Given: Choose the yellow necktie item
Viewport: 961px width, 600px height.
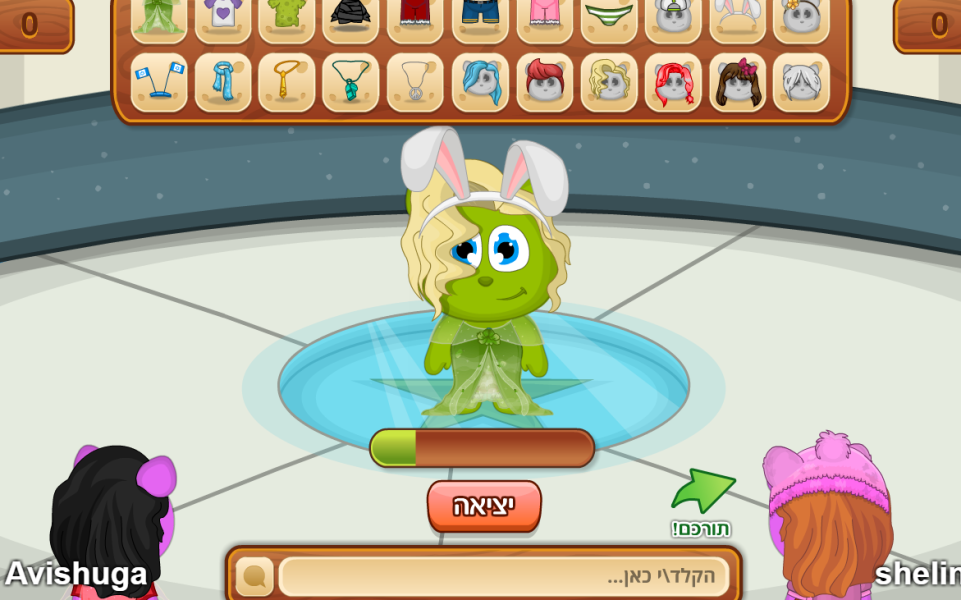Looking at the screenshot, I should 287,82.
